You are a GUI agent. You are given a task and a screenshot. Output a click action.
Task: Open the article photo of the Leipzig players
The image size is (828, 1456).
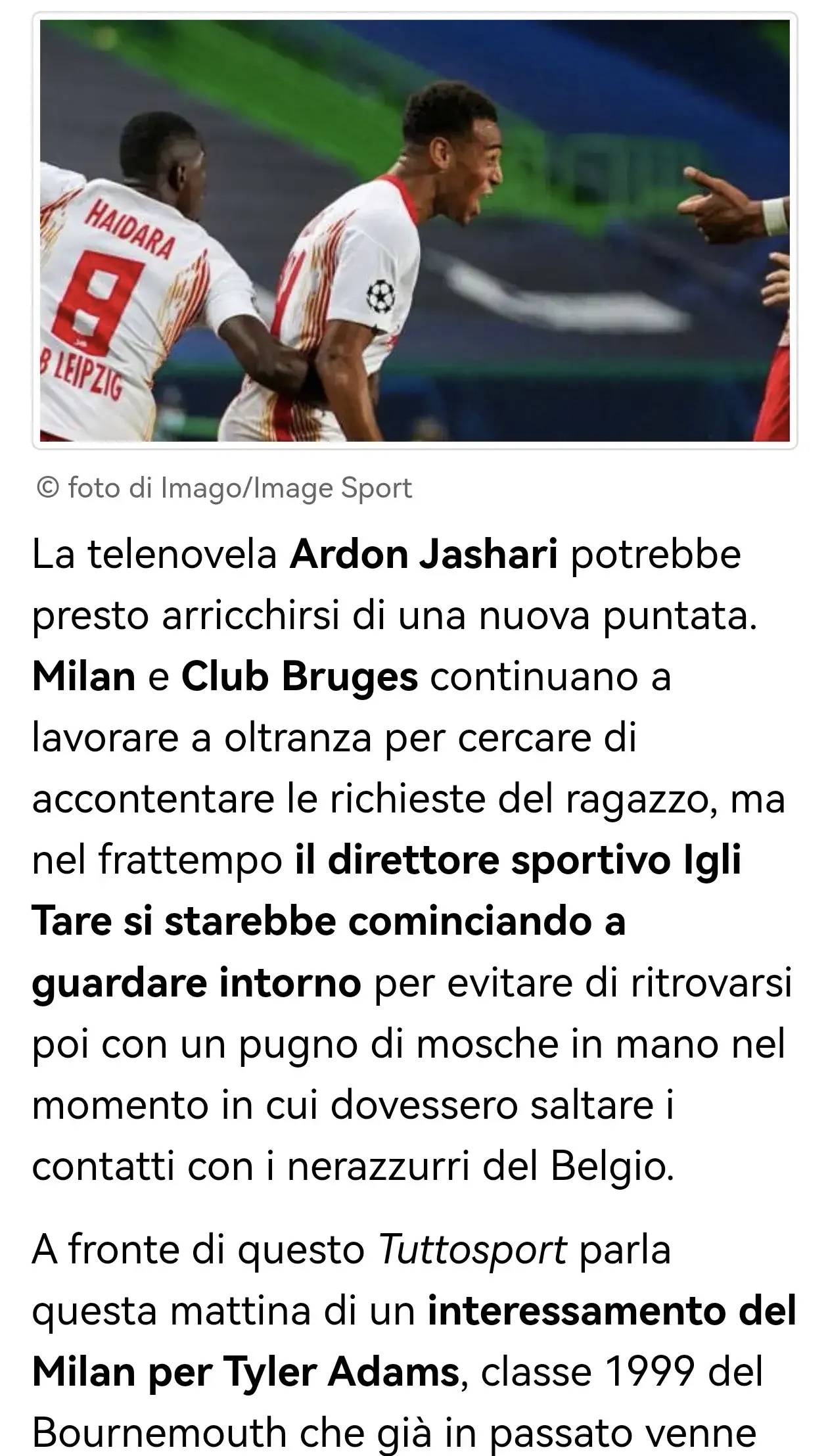414,230
